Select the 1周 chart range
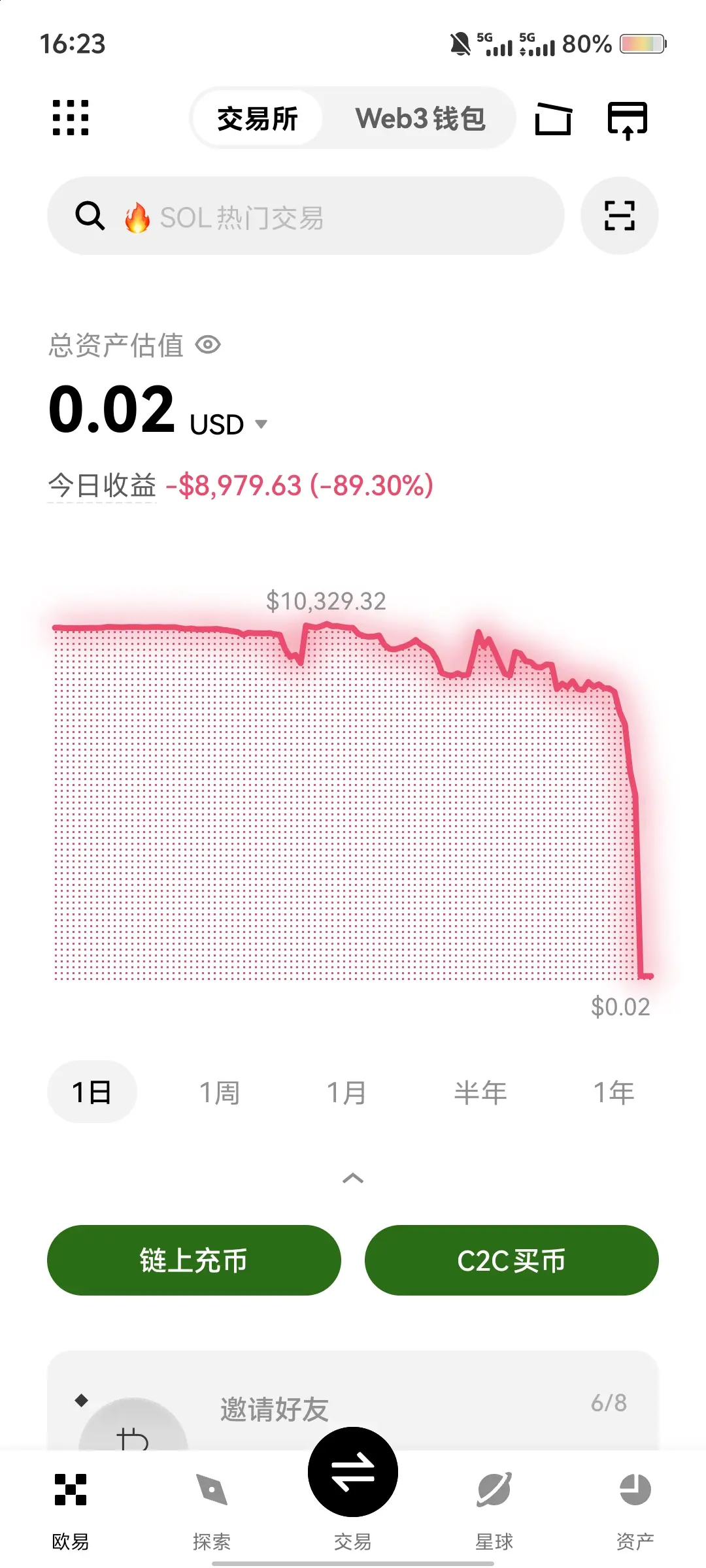The height and width of the screenshot is (1568, 706). (220, 1092)
